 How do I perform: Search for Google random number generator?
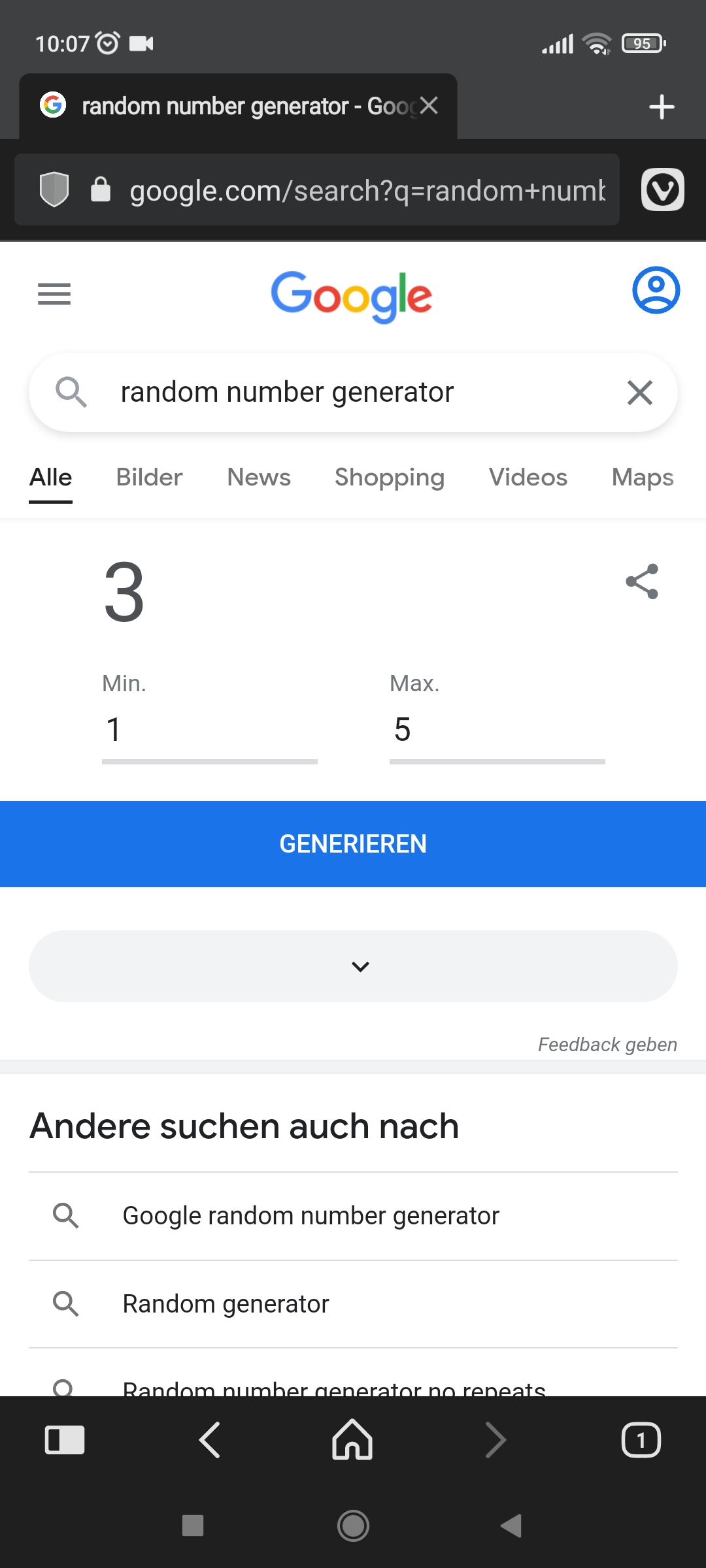pyautogui.click(x=311, y=1216)
